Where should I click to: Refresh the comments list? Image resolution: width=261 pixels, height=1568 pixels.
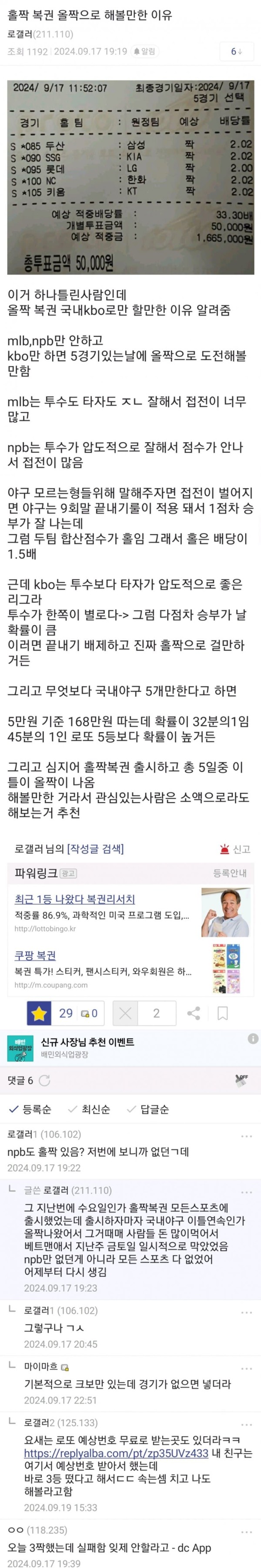[x=44, y=1081]
